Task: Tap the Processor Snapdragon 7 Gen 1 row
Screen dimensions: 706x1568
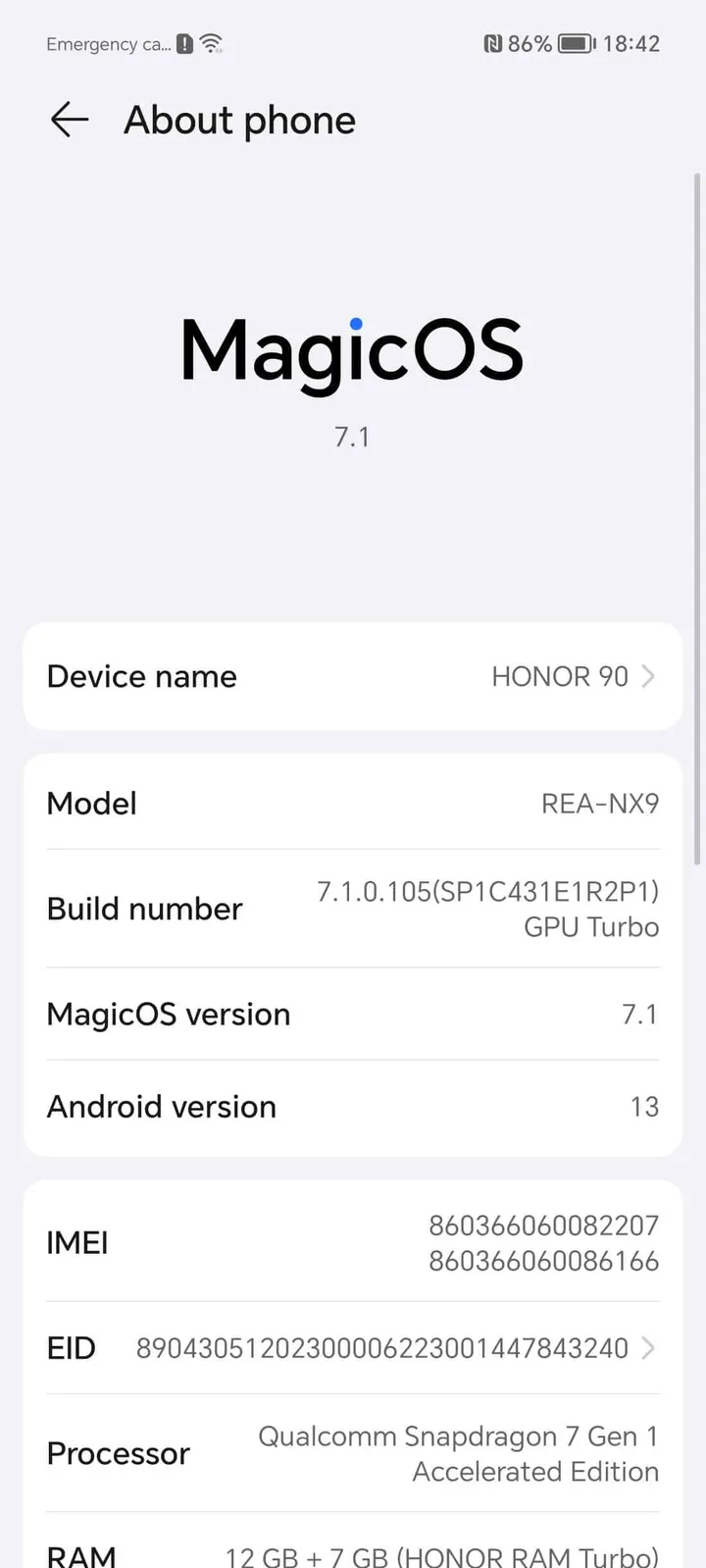Action: tap(353, 1452)
